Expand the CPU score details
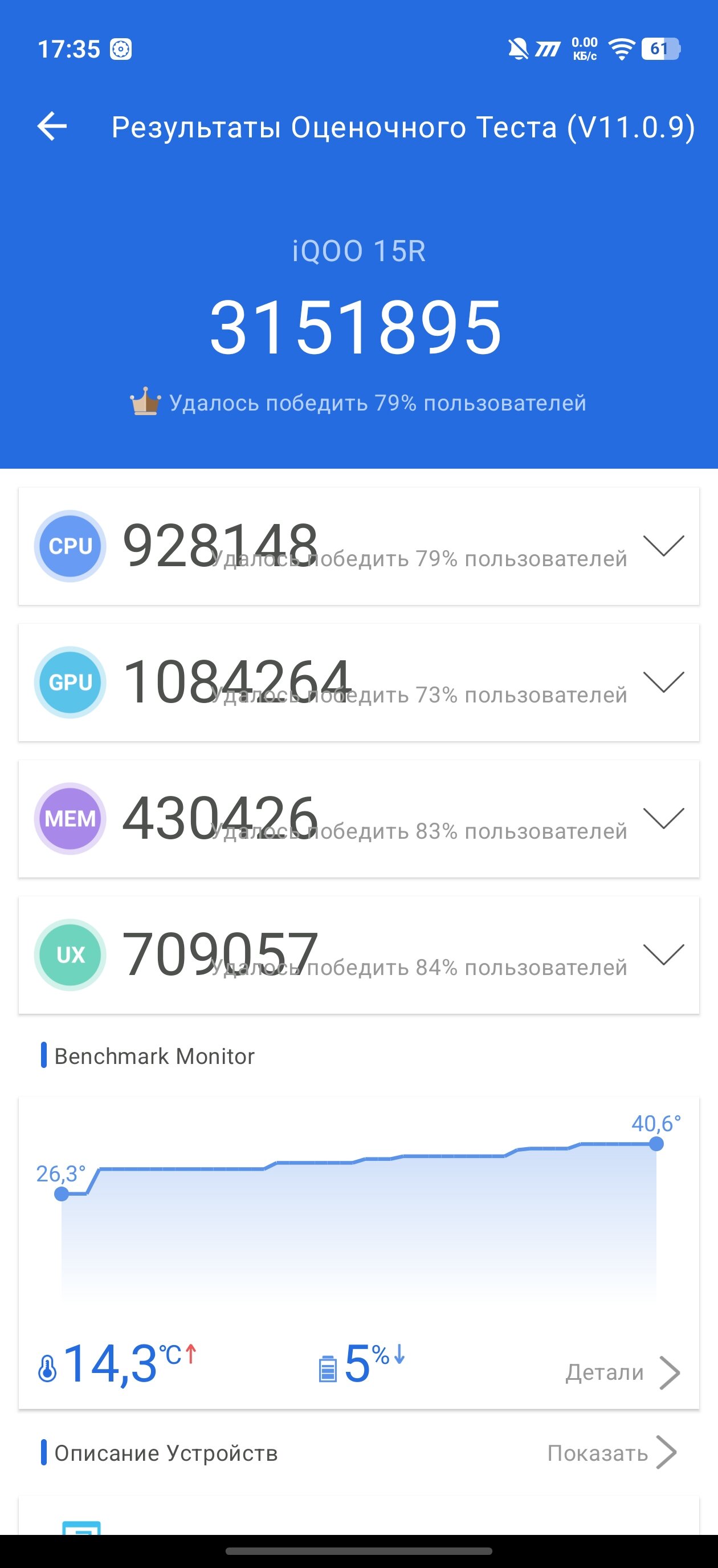 tap(663, 546)
